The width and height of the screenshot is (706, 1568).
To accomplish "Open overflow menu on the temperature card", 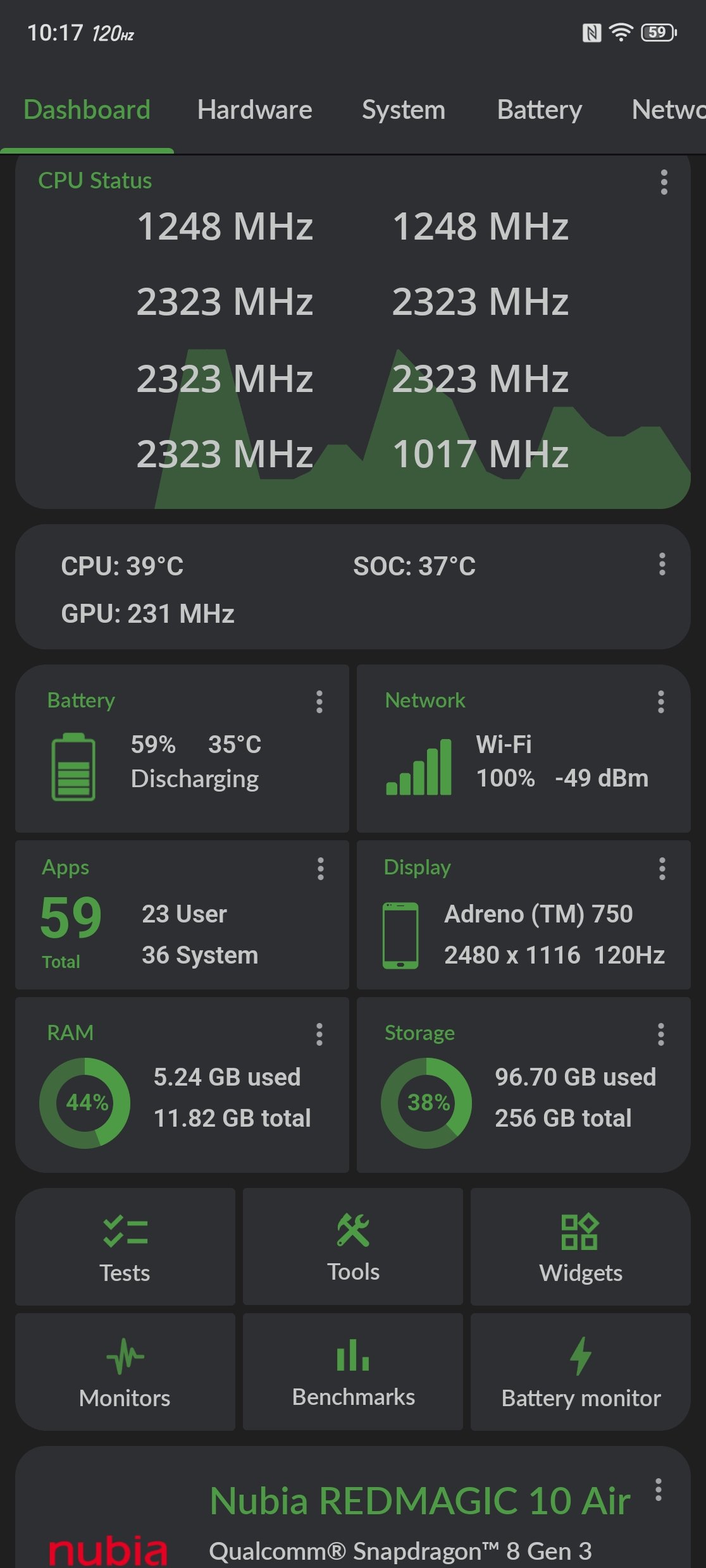I will [662, 564].
